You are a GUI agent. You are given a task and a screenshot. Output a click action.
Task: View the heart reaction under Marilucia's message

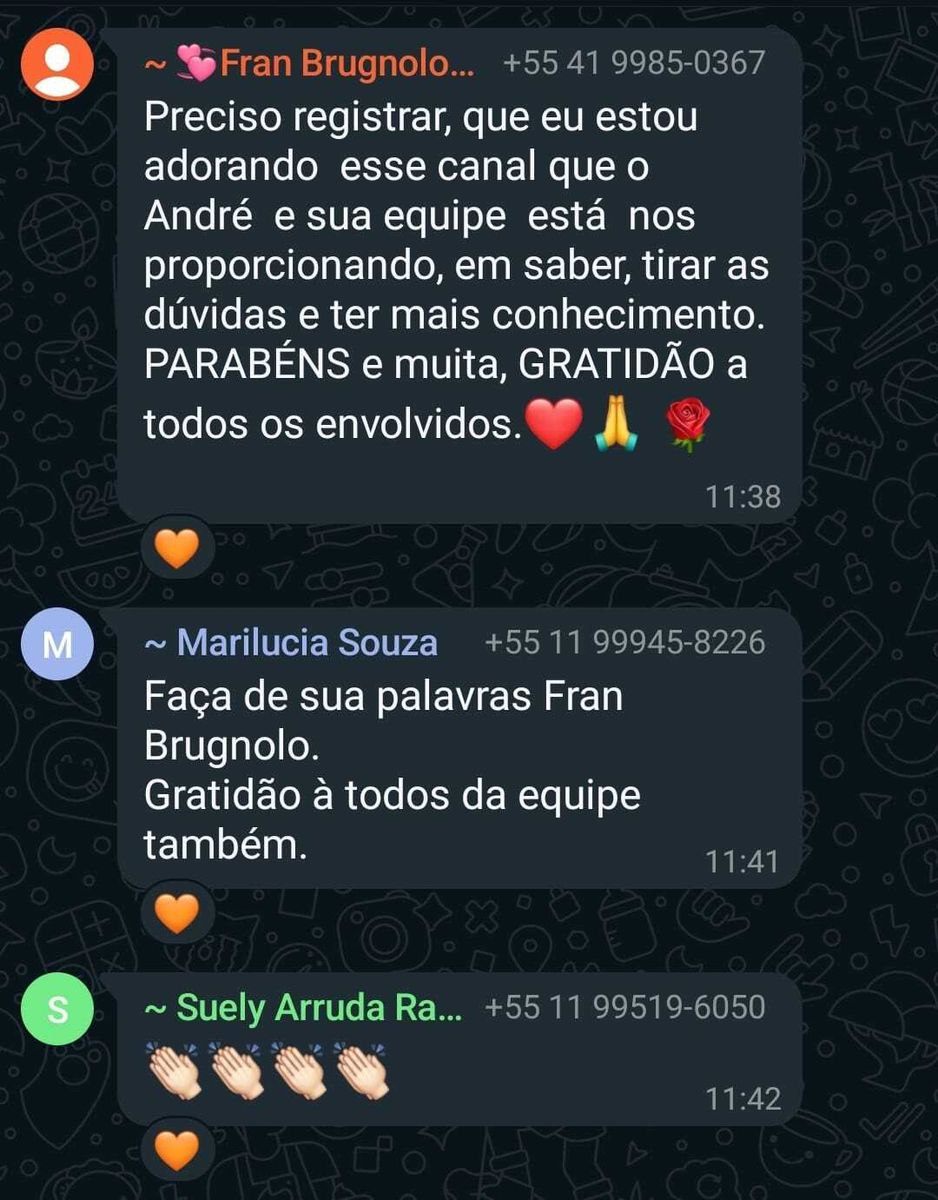coord(177,914)
